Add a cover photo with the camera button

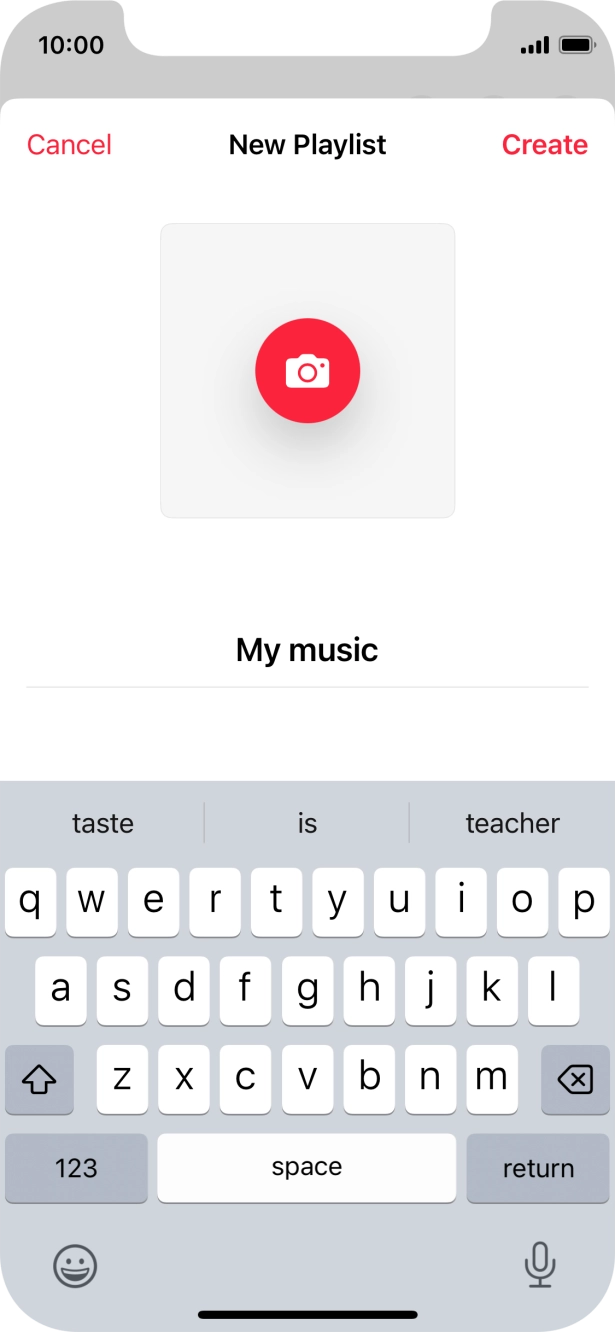[307, 371]
